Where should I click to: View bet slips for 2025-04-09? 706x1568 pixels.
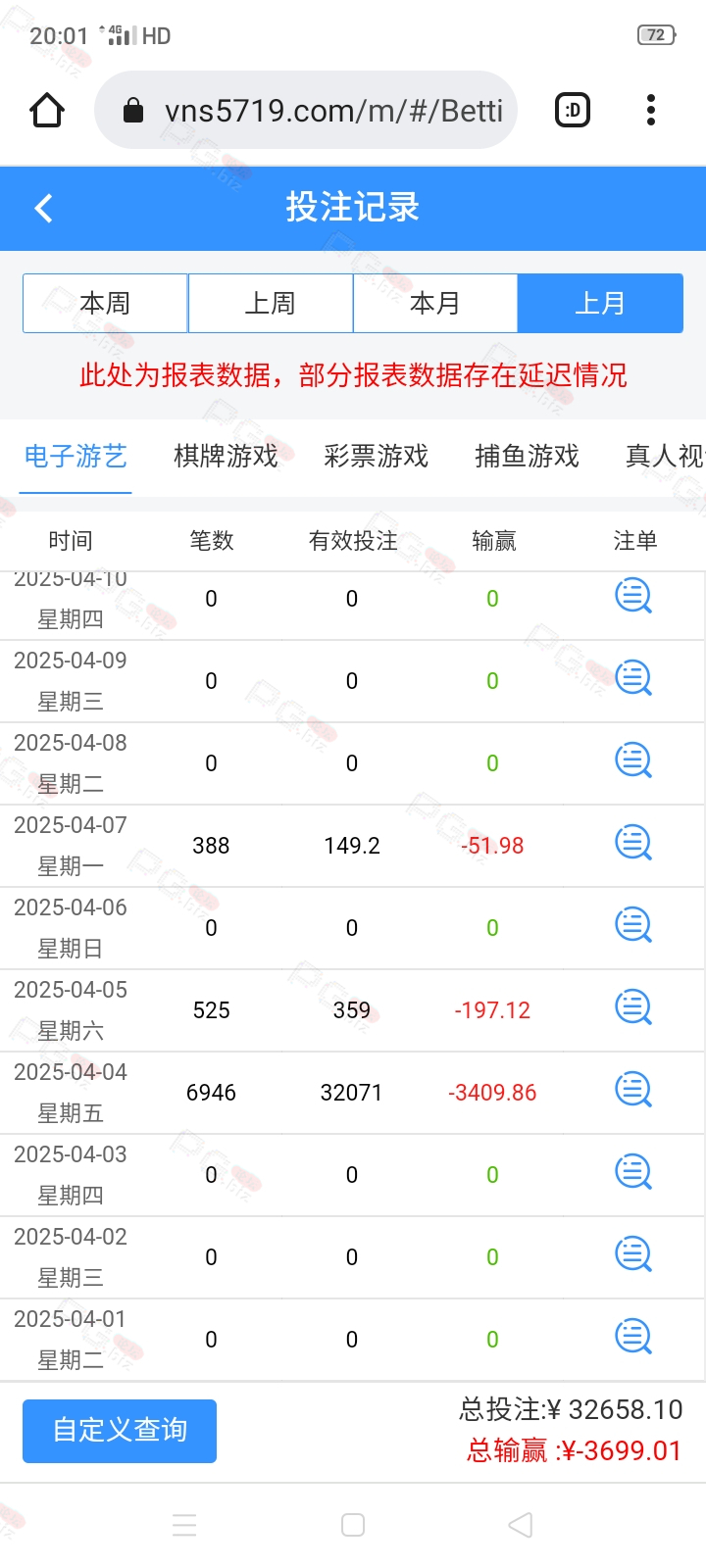(633, 678)
